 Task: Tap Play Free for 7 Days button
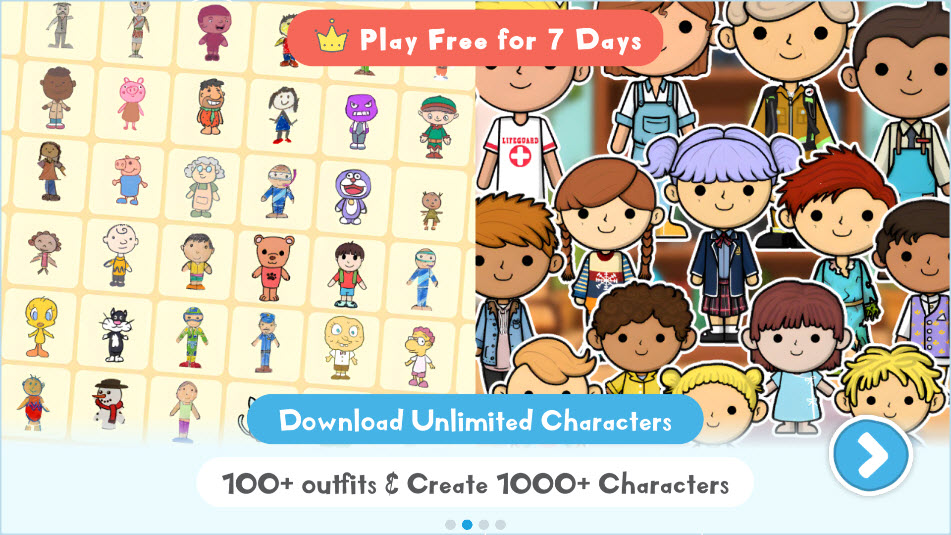[476, 40]
